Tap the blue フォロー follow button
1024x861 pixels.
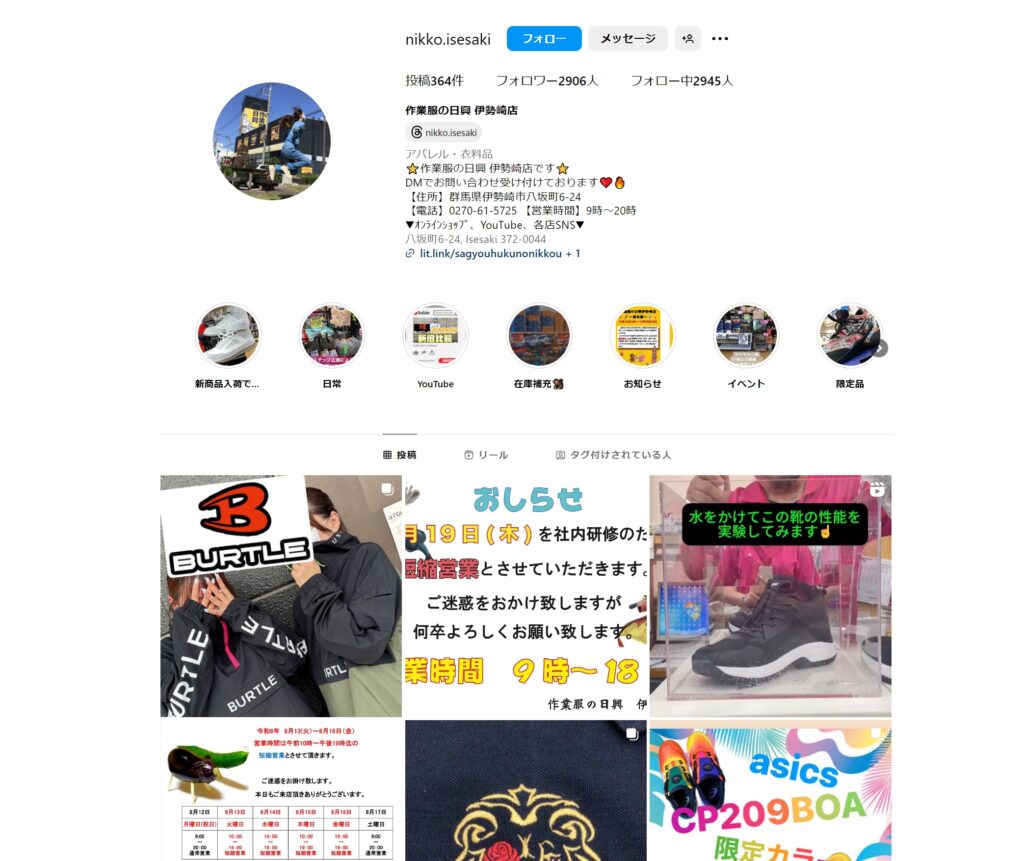point(544,39)
